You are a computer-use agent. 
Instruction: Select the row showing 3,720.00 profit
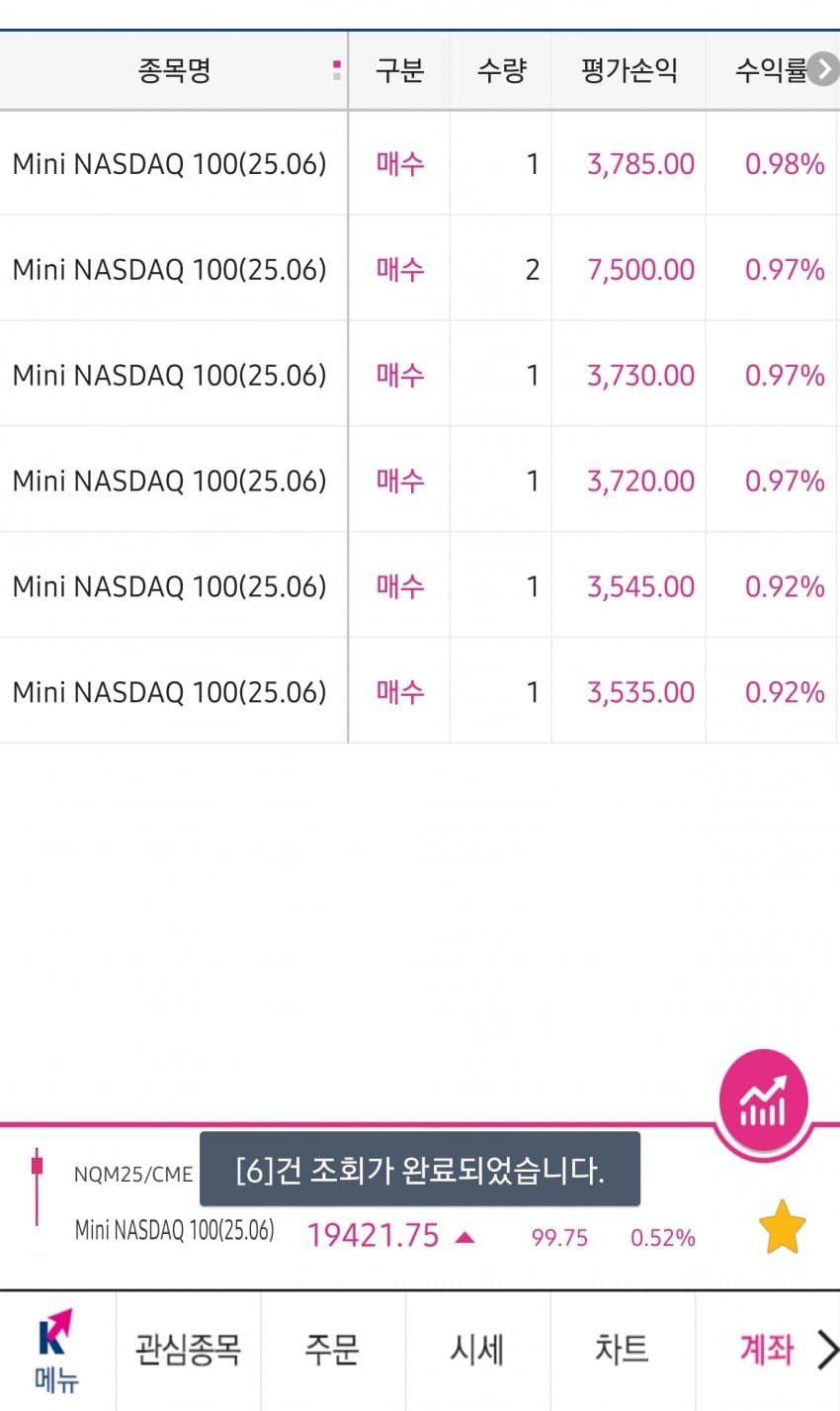[x=420, y=481]
